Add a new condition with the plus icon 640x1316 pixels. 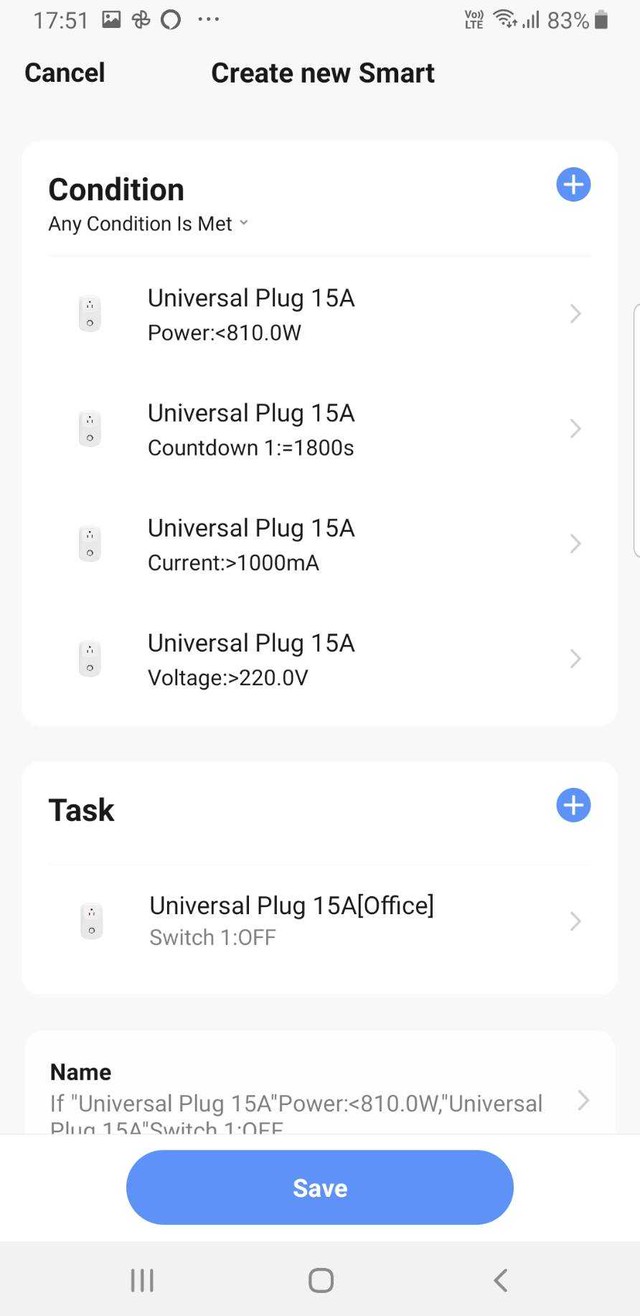(573, 185)
